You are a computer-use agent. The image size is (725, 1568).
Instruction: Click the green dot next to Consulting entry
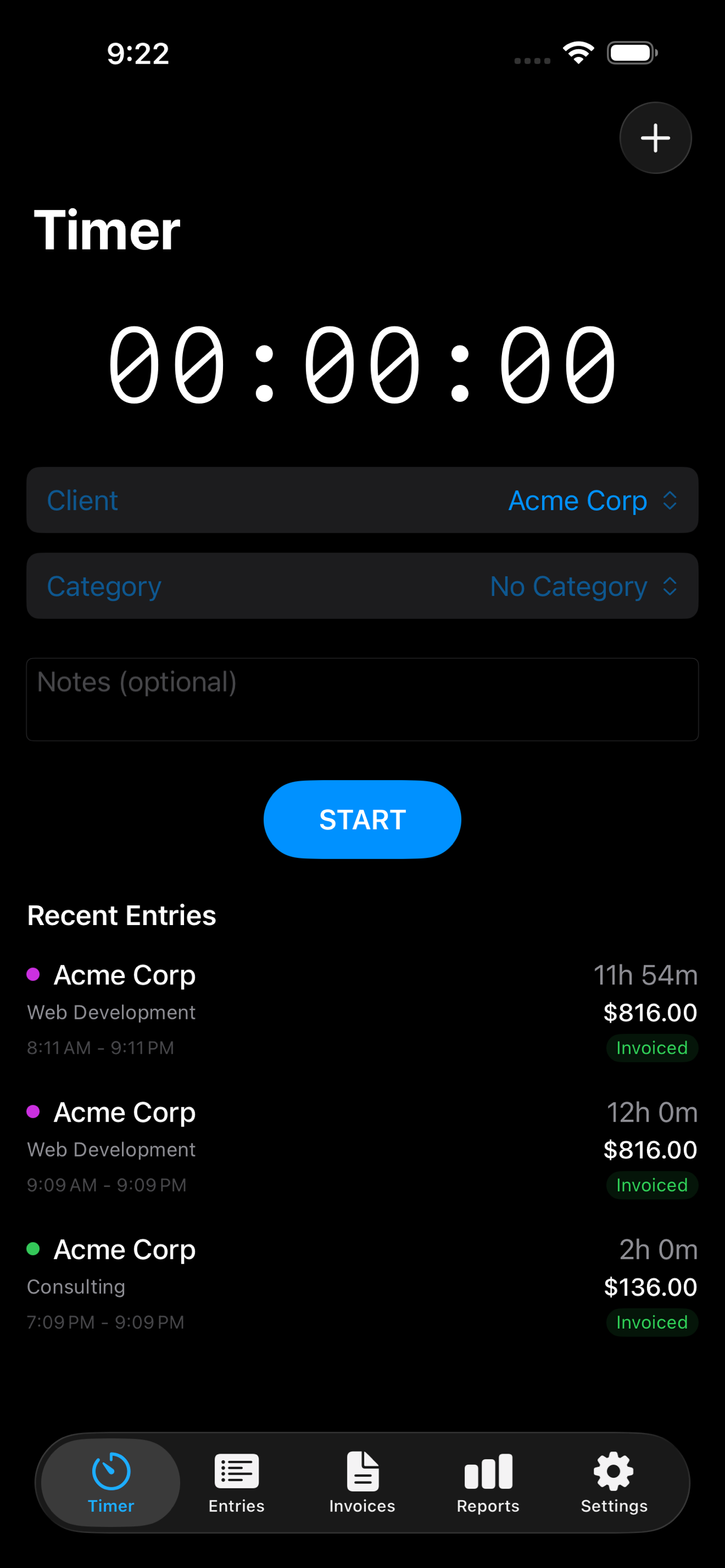coord(34,1250)
